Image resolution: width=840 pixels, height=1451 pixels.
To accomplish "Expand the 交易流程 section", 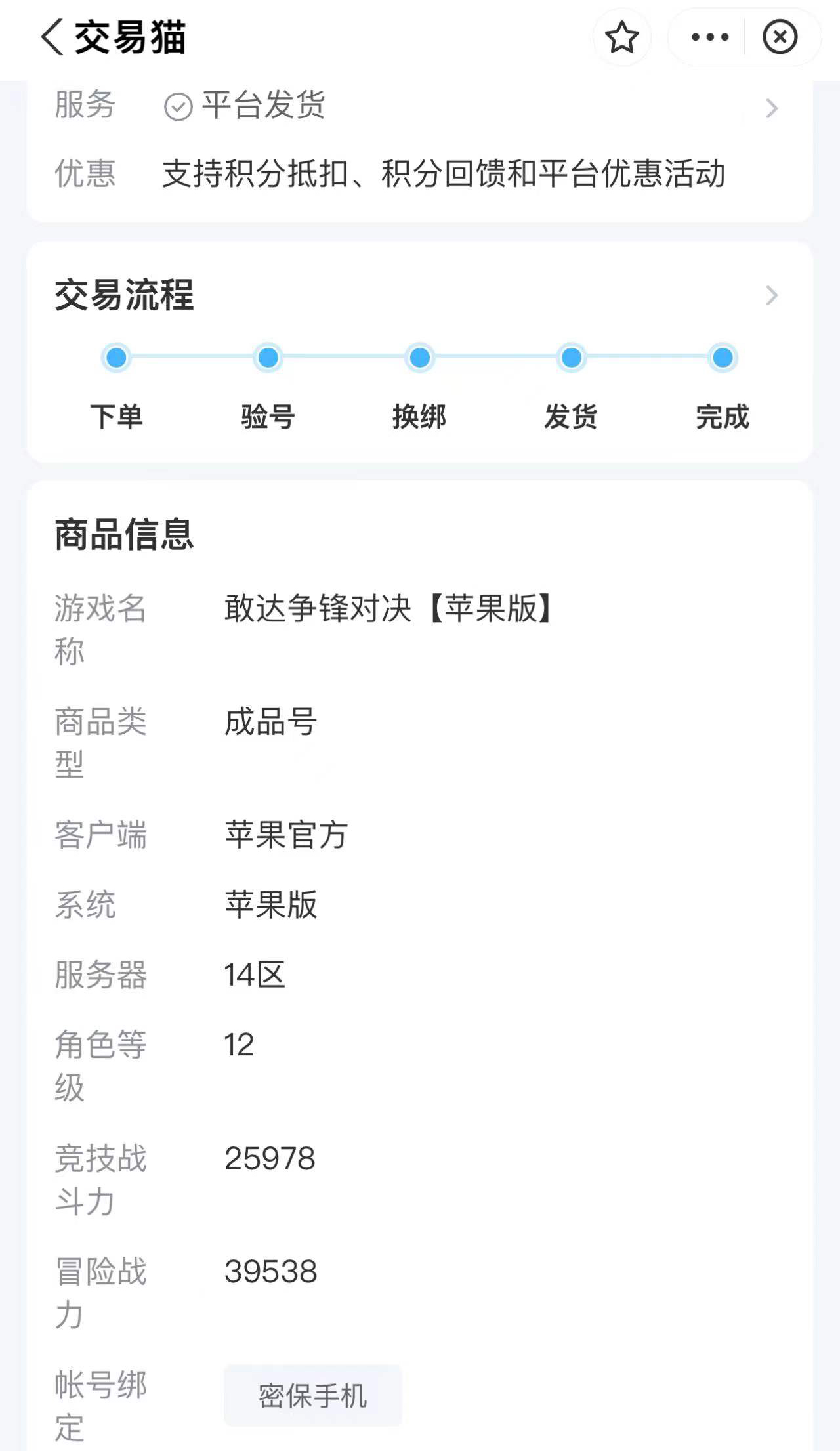I will [x=771, y=295].
